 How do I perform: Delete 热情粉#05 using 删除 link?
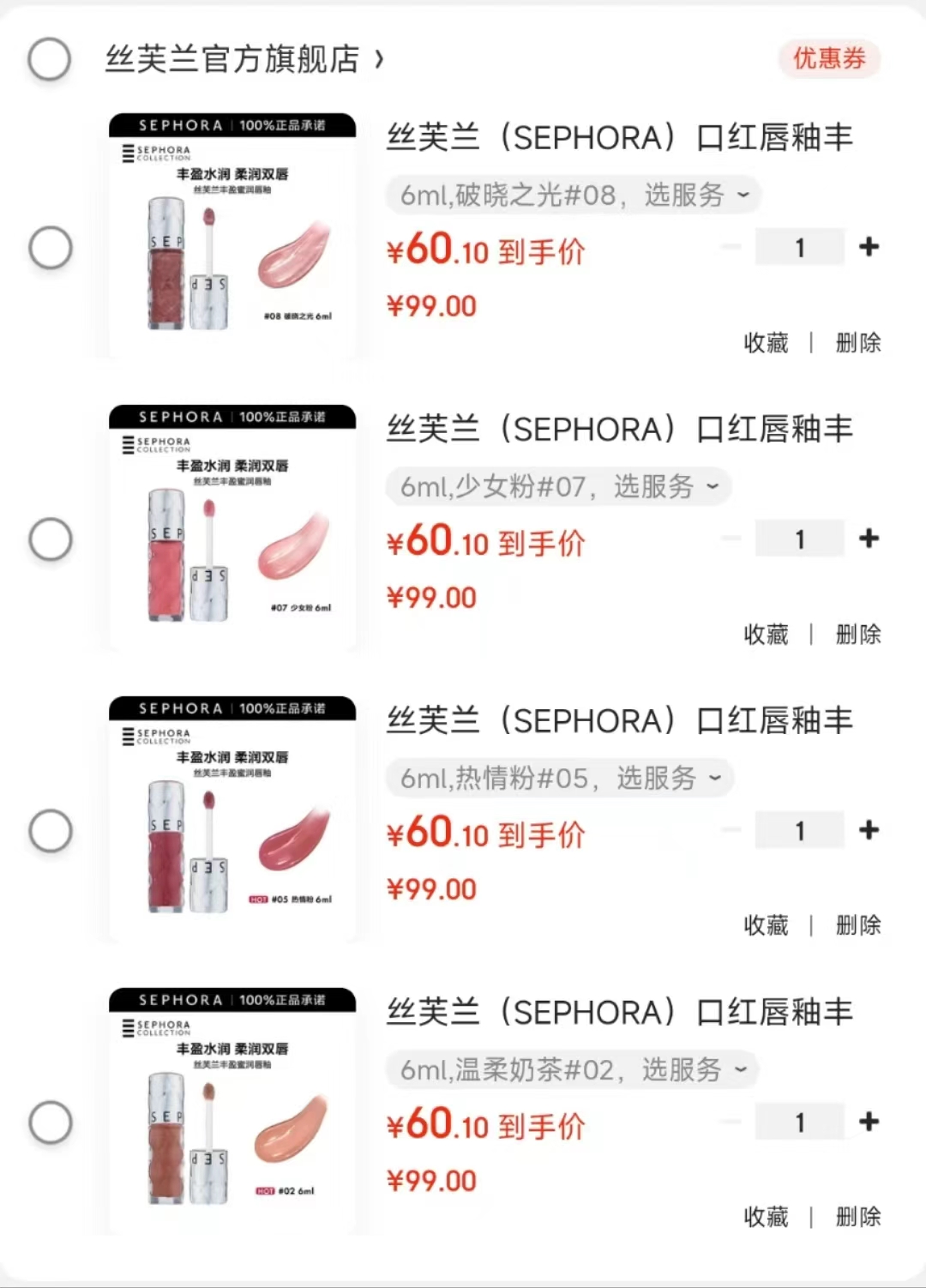[856, 926]
